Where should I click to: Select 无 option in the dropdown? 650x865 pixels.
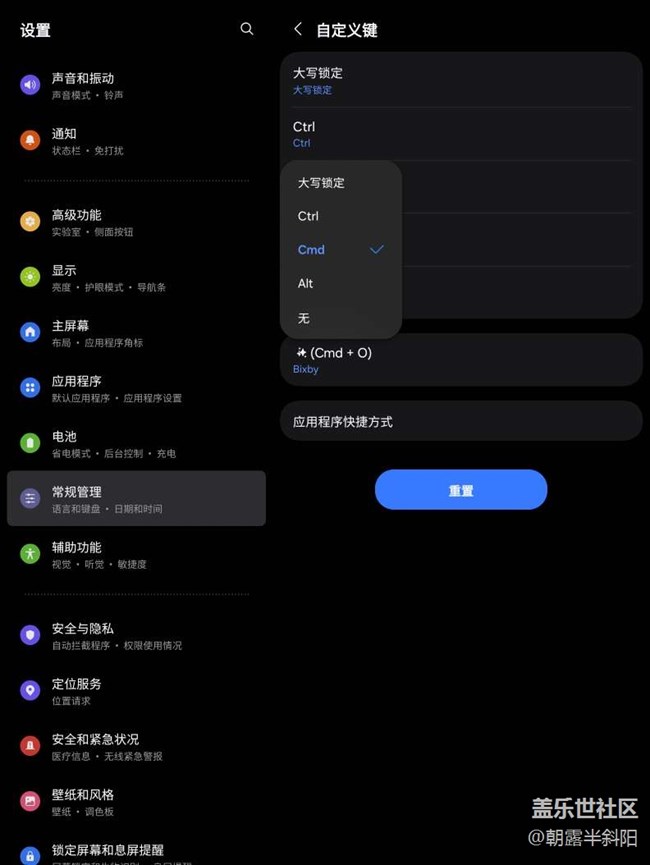[304, 318]
